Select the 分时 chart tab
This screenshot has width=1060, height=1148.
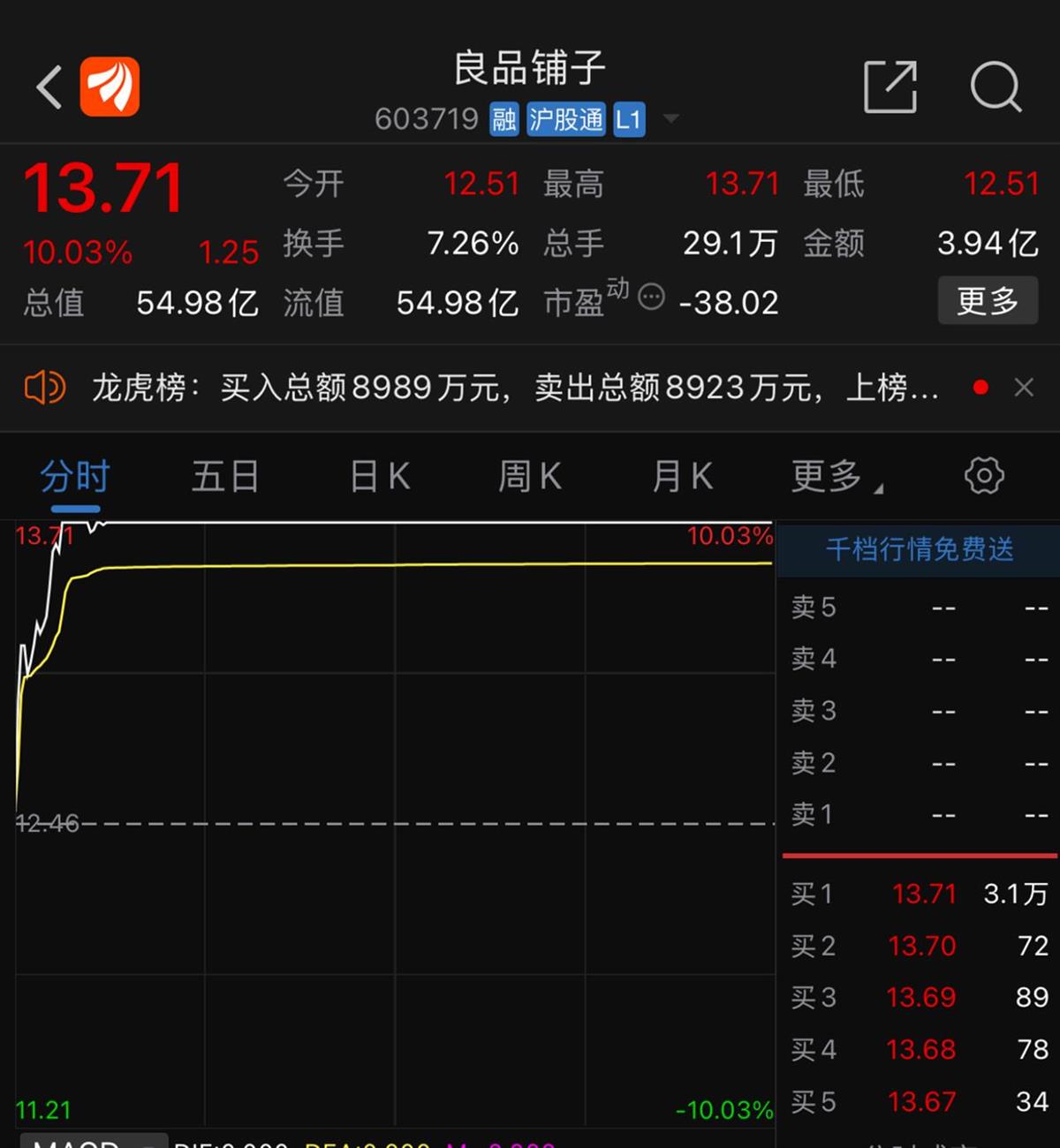[75, 477]
